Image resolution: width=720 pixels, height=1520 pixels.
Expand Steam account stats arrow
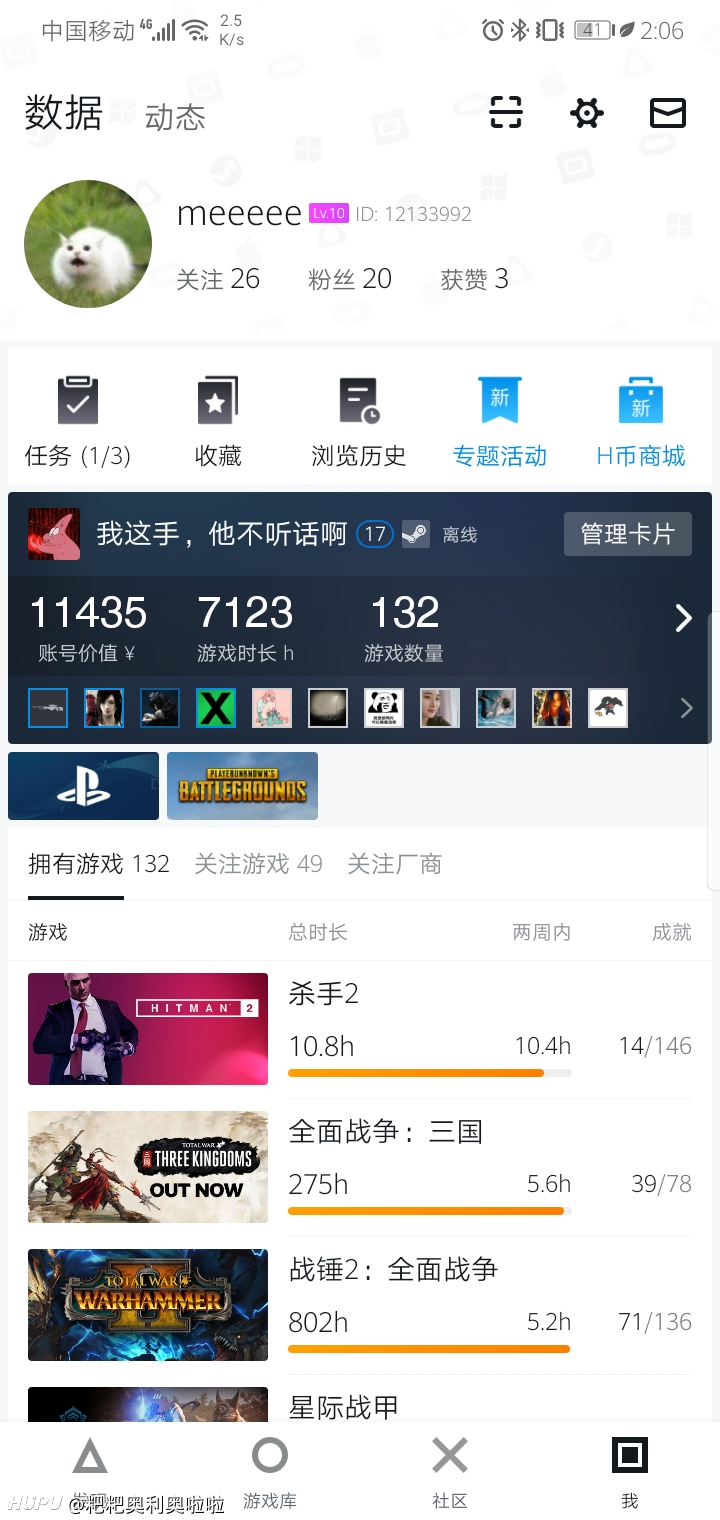[684, 618]
